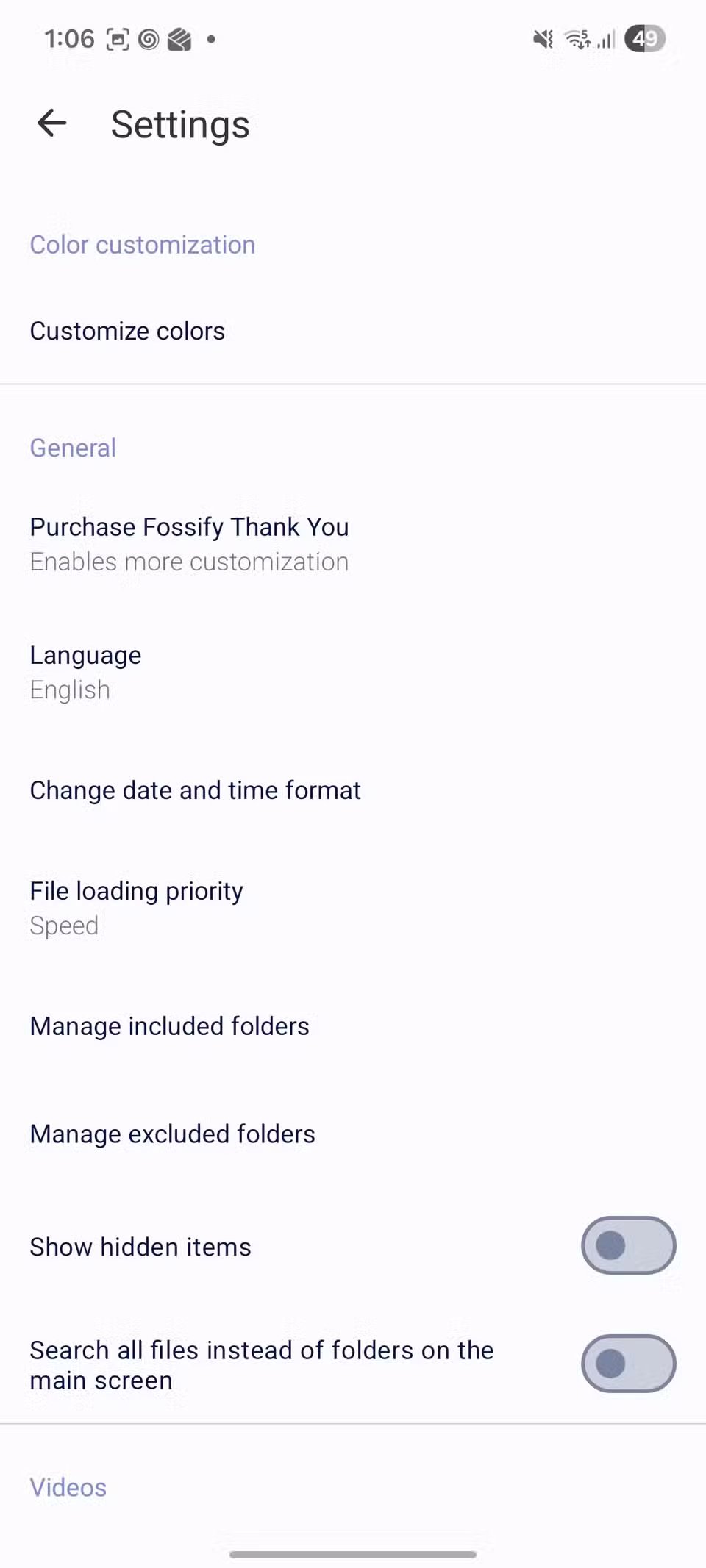The width and height of the screenshot is (706, 1568).
Task: Open Manage included folders
Action: [x=169, y=1025]
